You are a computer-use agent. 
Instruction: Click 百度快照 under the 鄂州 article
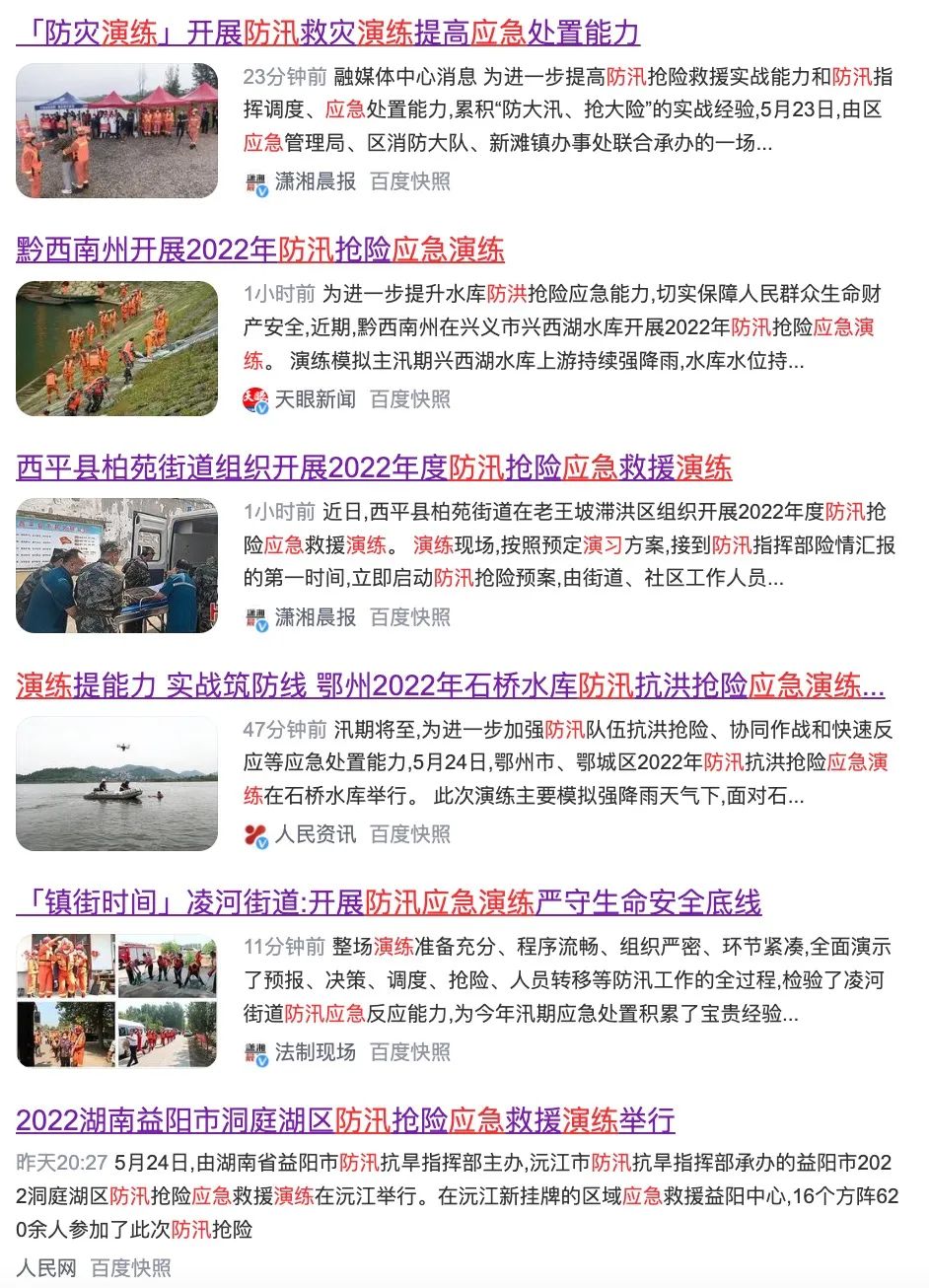click(410, 833)
